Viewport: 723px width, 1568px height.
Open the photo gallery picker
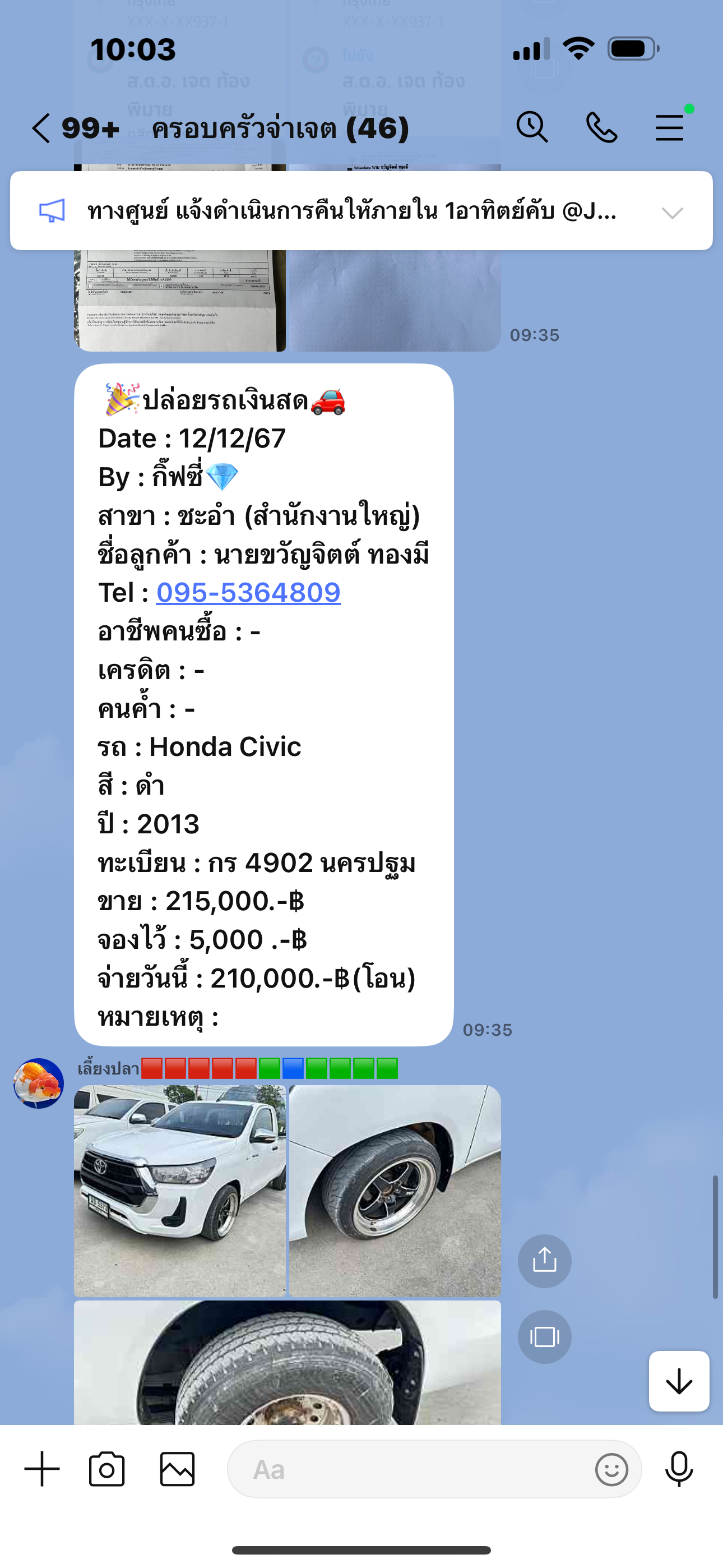pos(177,1469)
